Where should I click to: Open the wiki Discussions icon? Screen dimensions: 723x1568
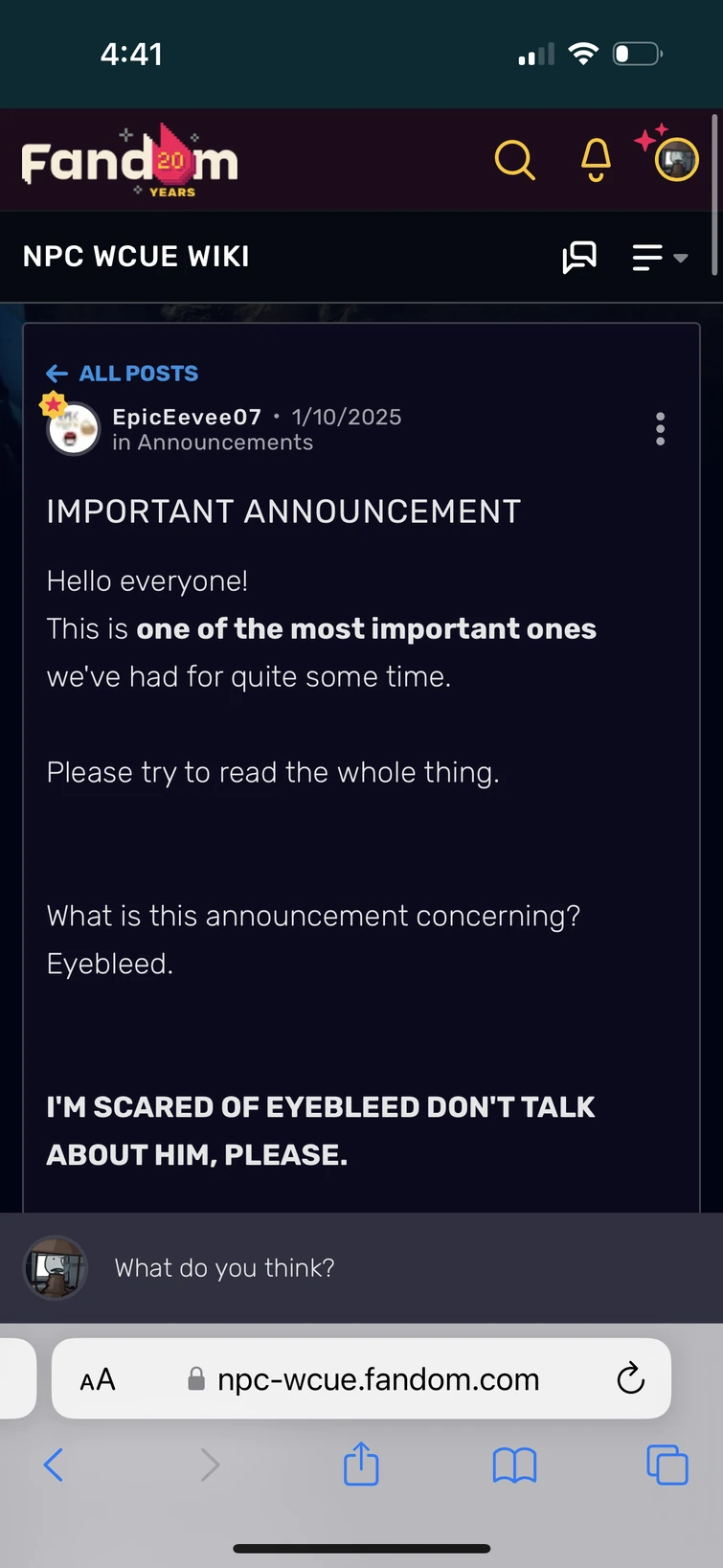[579, 257]
